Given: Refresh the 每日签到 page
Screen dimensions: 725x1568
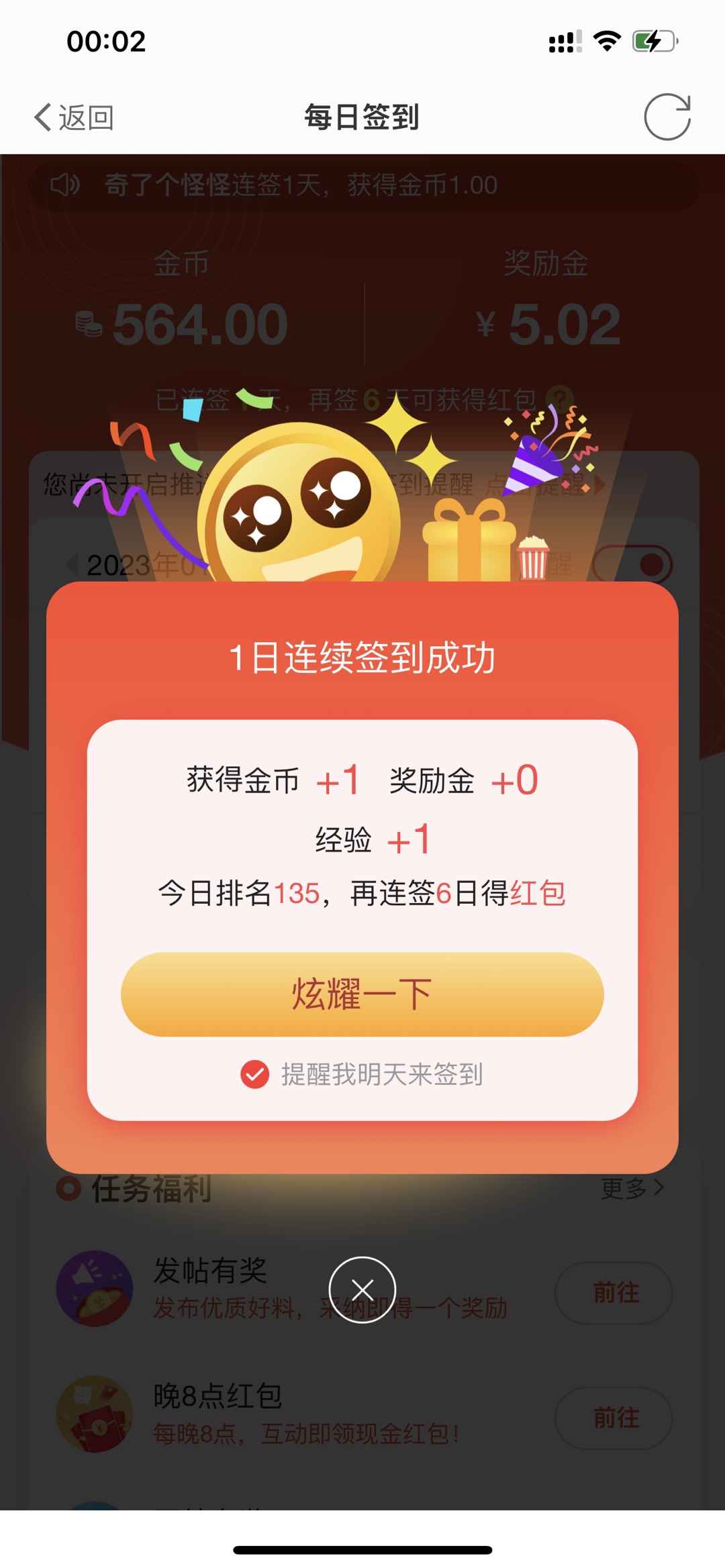Looking at the screenshot, I should tap(667, 117).
